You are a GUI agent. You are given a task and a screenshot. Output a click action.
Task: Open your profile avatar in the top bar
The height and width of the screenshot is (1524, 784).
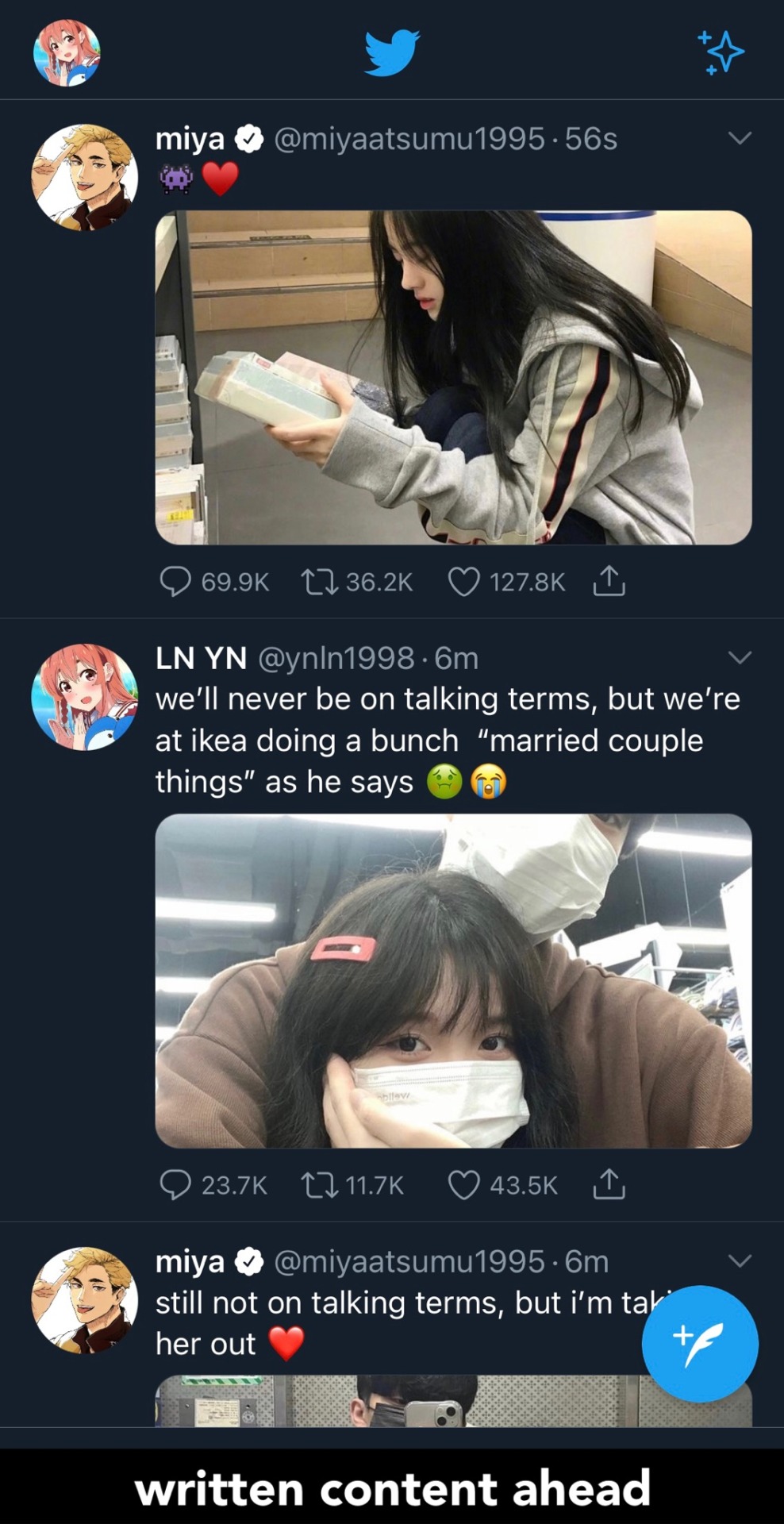pos(67,52)
